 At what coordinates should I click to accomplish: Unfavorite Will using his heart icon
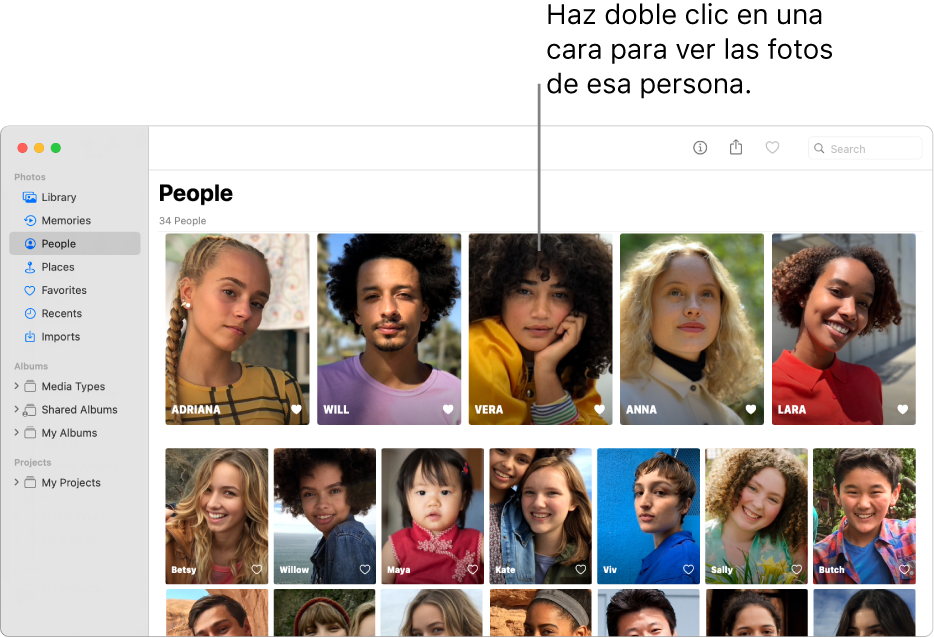[x=448, y=410]
